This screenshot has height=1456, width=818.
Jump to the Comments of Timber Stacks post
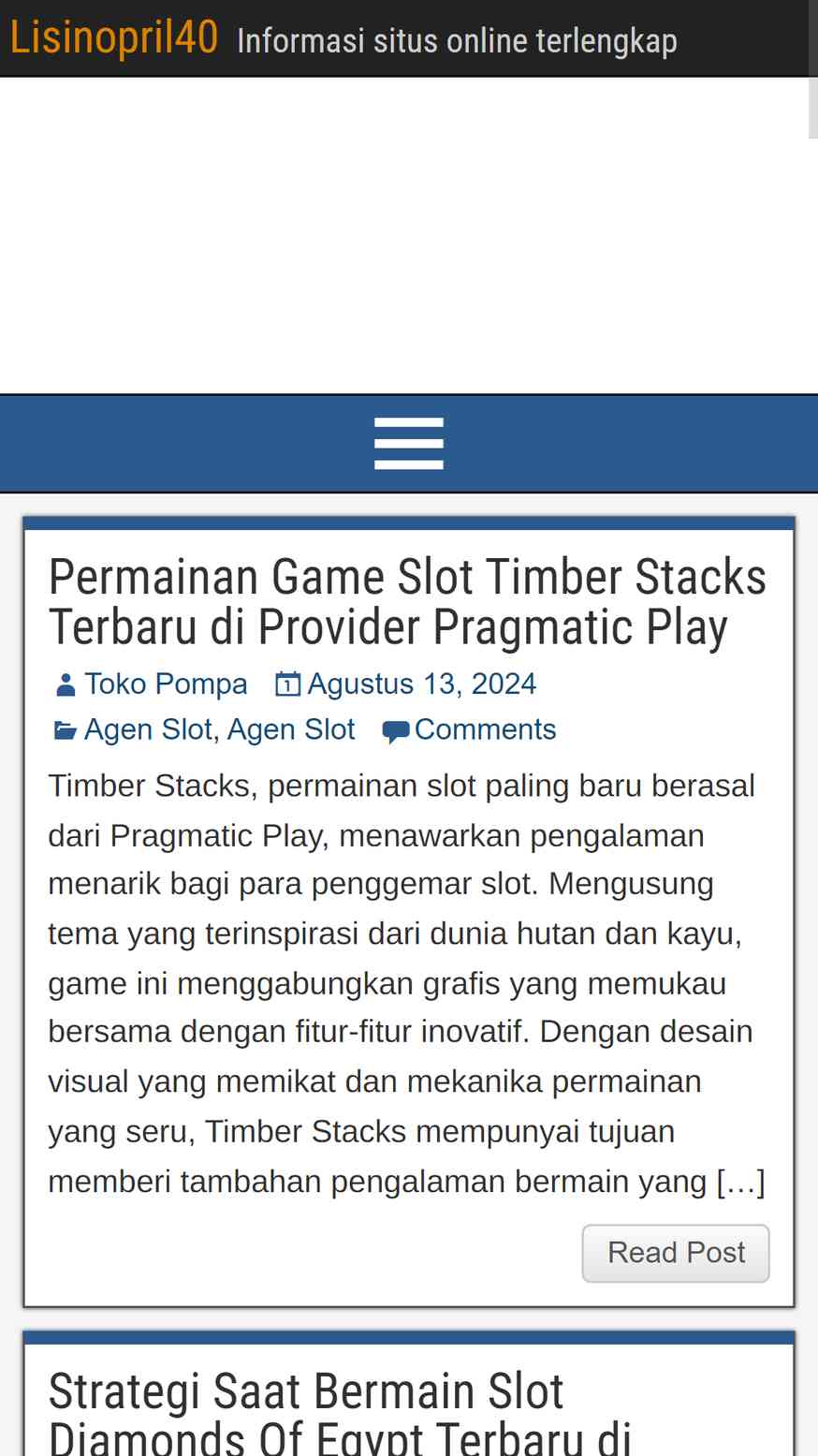click(485, 729)
